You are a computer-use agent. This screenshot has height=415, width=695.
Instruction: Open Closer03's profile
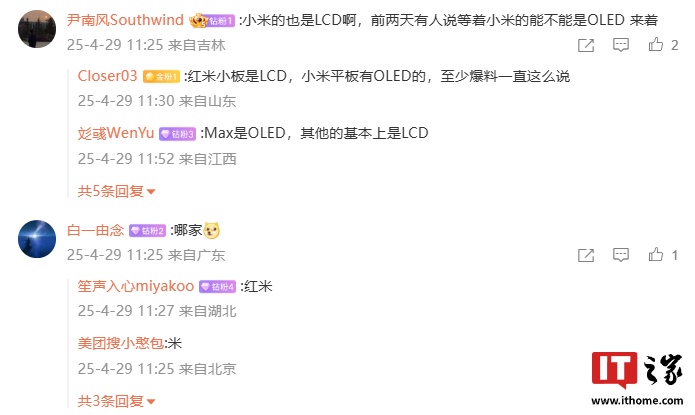click(x=108, y=76)
